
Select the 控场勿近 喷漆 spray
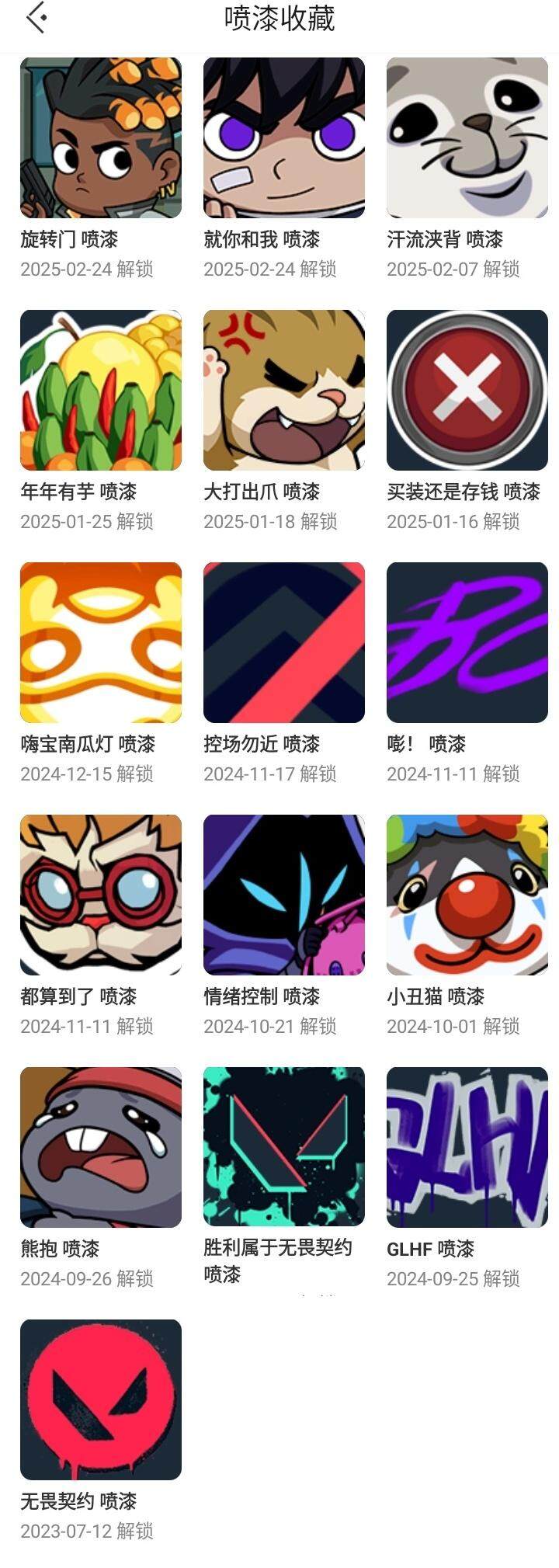coord(284,642)
